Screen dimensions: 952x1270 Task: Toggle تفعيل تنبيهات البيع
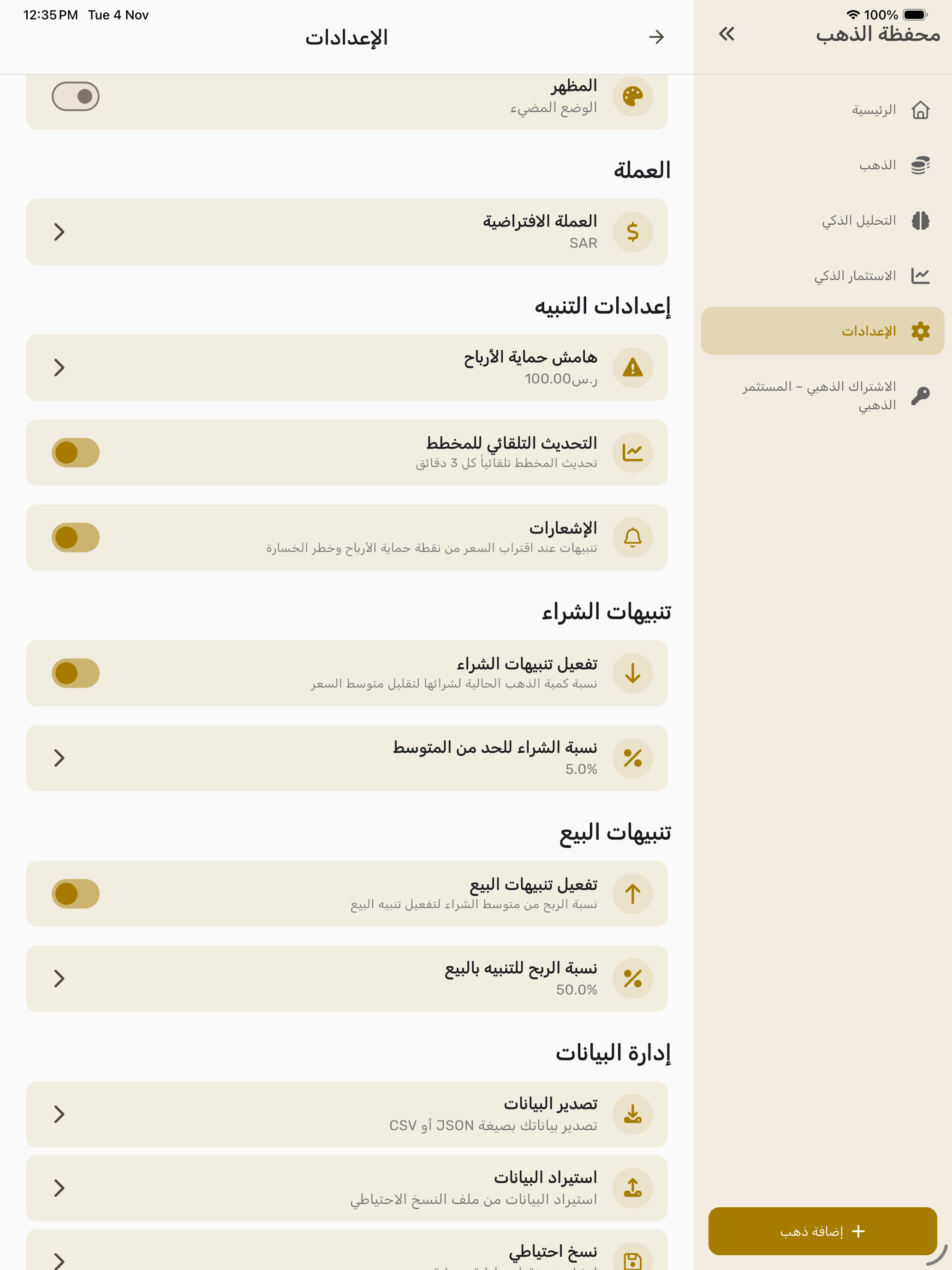click(x=75, y=893)
